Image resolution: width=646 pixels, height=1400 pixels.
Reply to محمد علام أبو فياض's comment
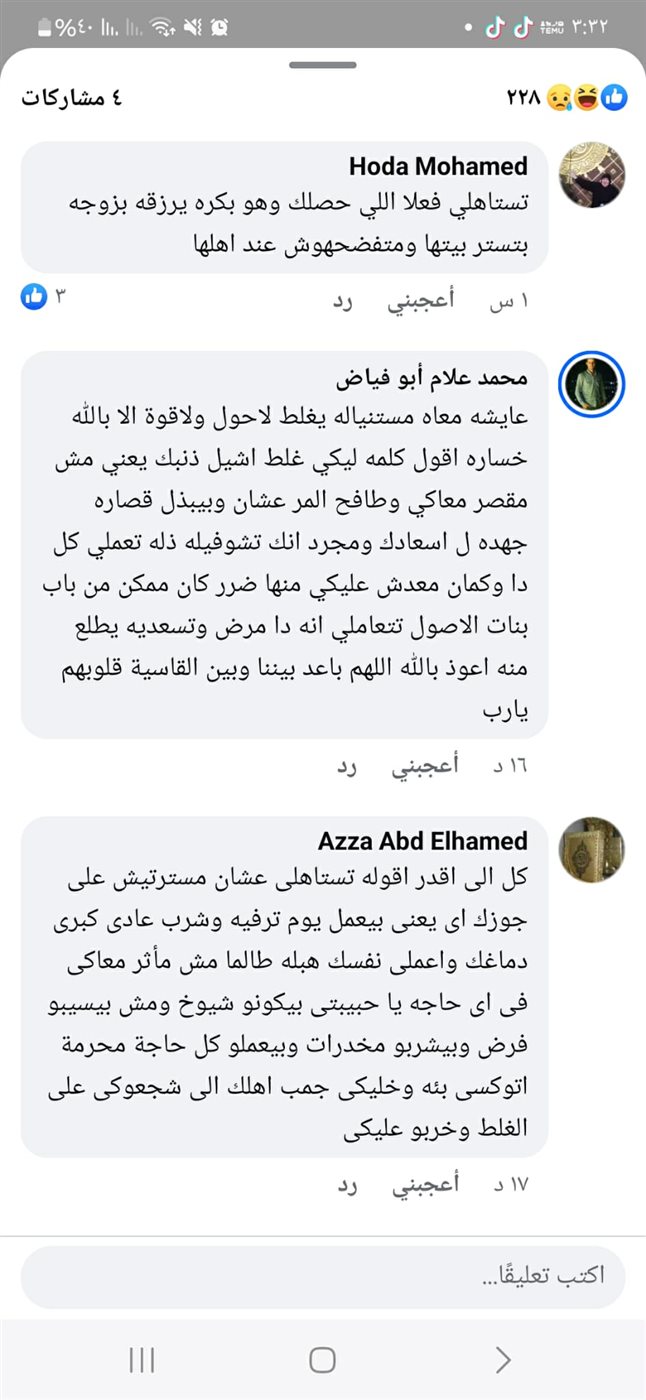click(345, 767)
